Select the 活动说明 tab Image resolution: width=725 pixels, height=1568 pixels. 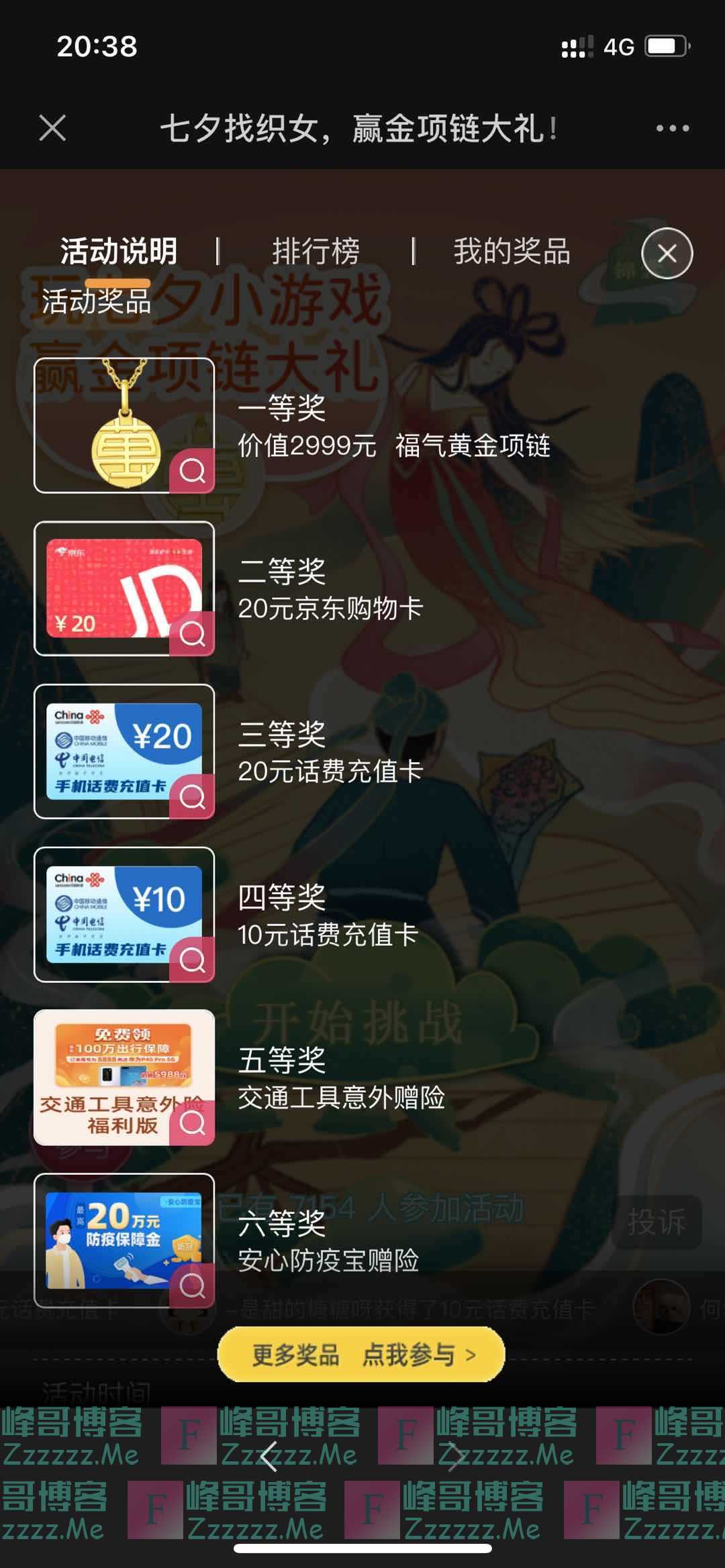[119, 252]
